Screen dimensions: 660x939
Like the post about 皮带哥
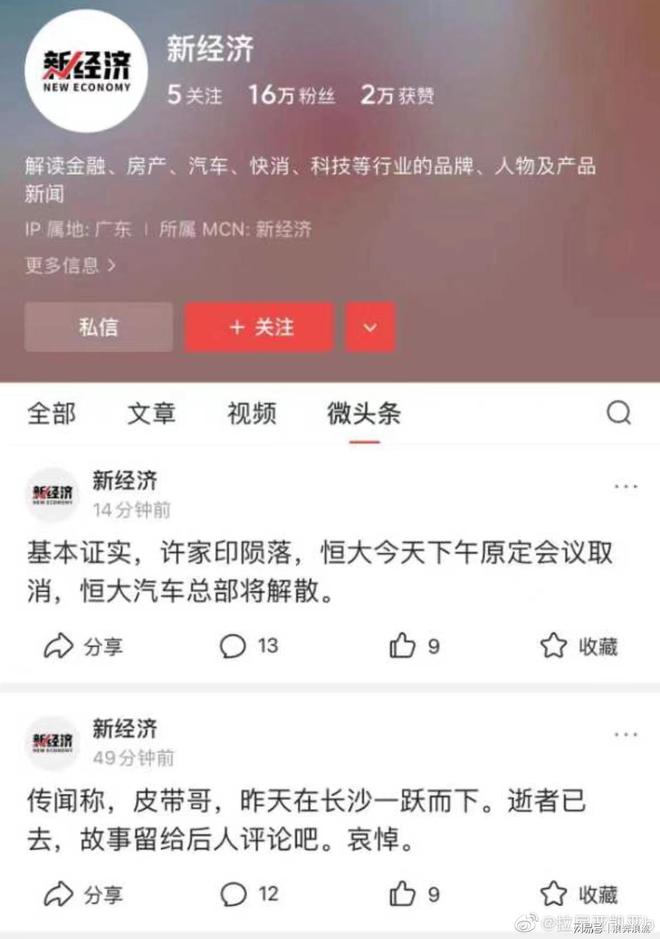tap(414, 893)
